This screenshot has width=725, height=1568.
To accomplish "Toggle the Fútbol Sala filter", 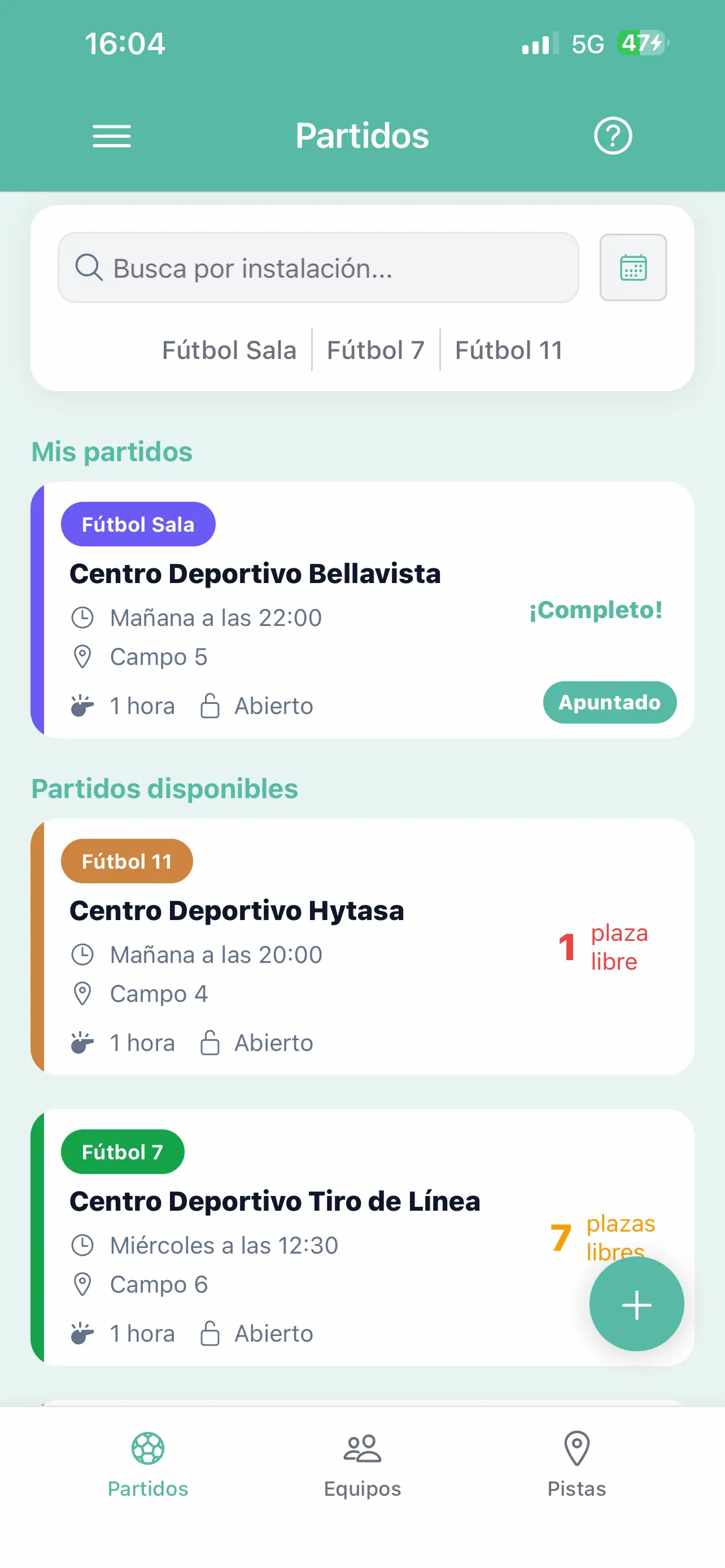I will pos(229,349).
